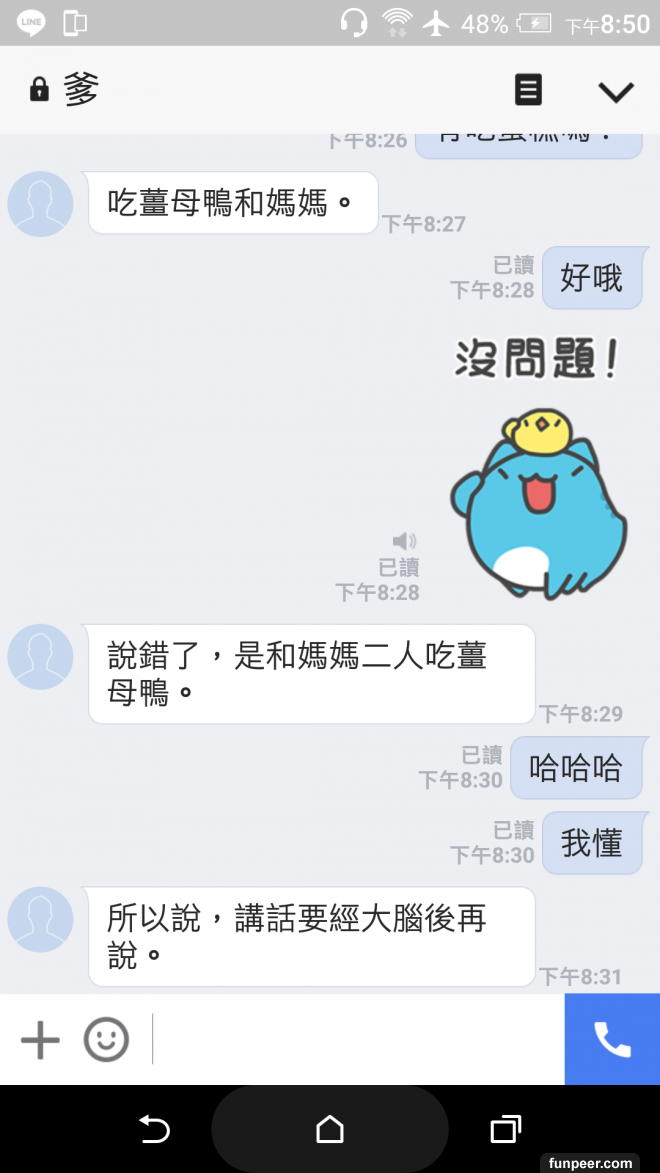The height and width of the screenshot is (1173, 660).
Task: Open the notes icon in chat header
Action: point(528,90)
